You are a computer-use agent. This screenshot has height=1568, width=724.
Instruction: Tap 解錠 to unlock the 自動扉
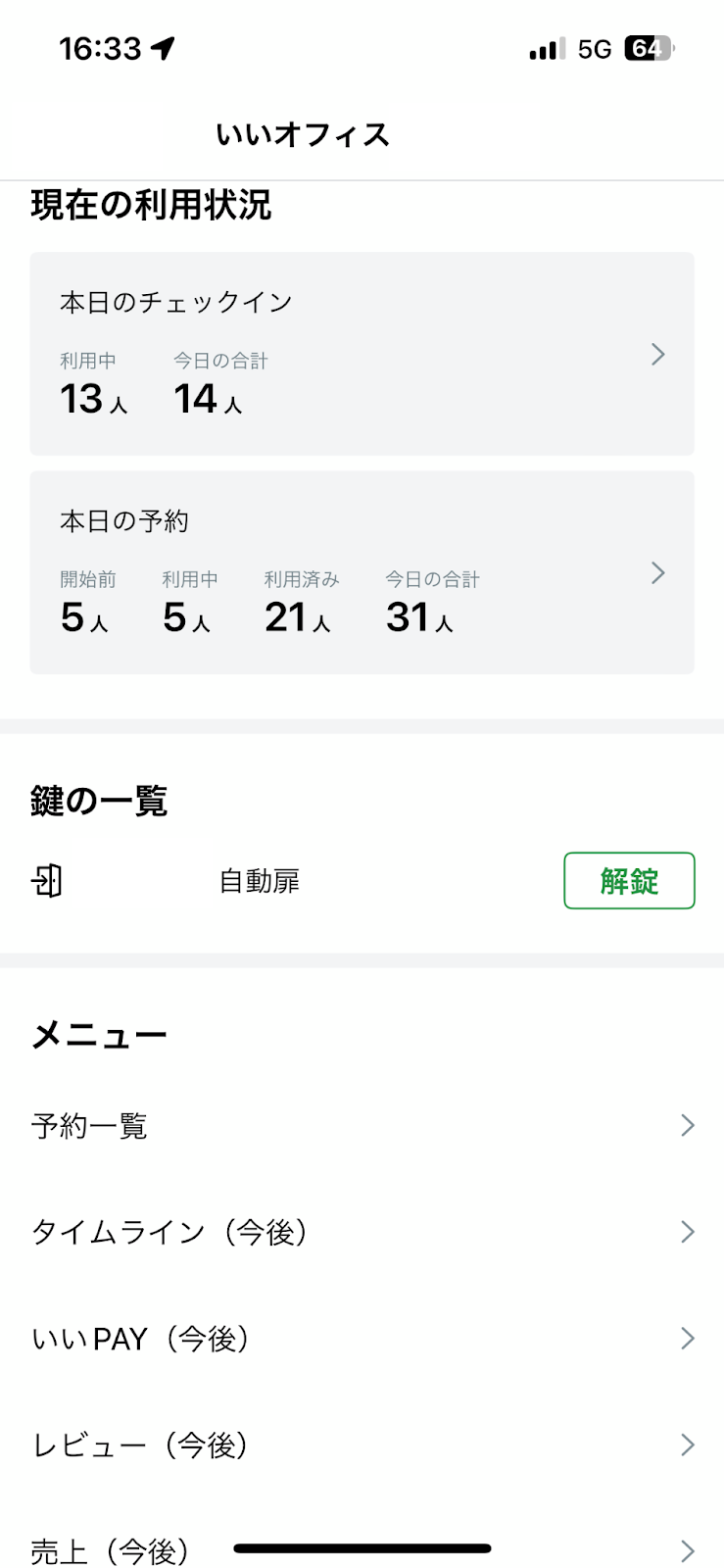[629, 881]
